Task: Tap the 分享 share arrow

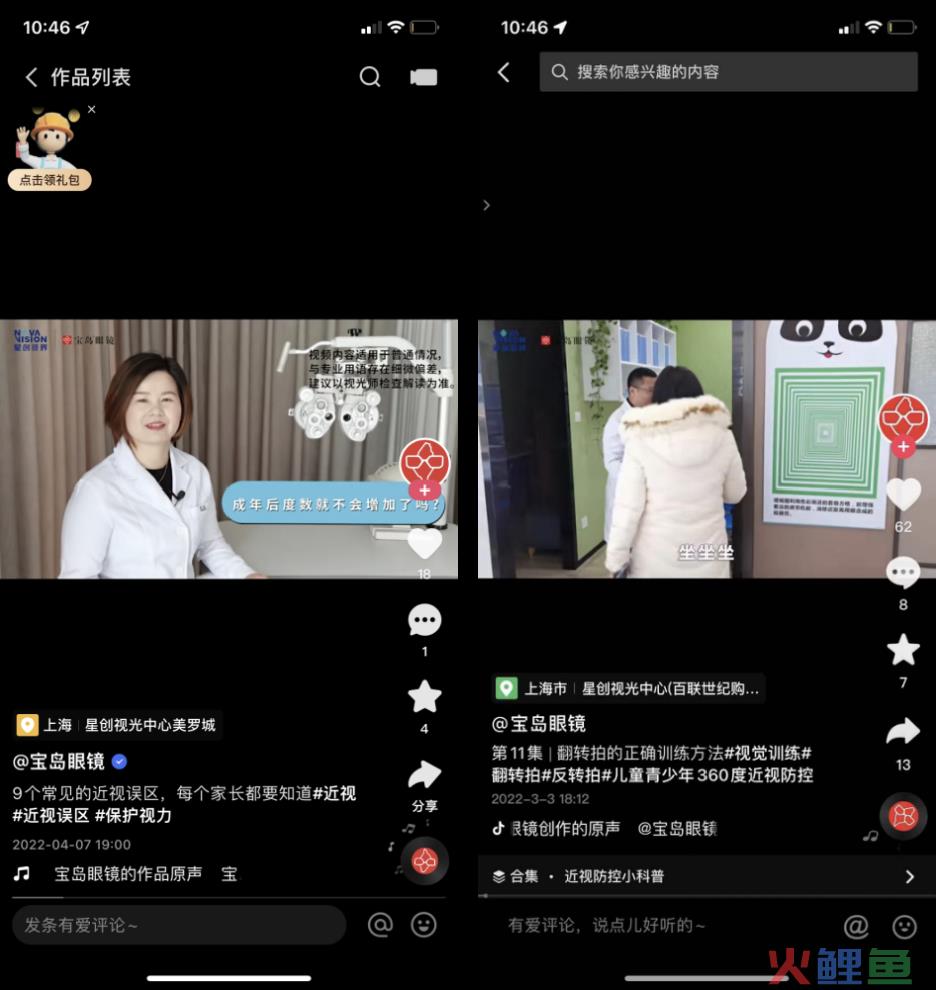Action: click(x=424, y=775)
